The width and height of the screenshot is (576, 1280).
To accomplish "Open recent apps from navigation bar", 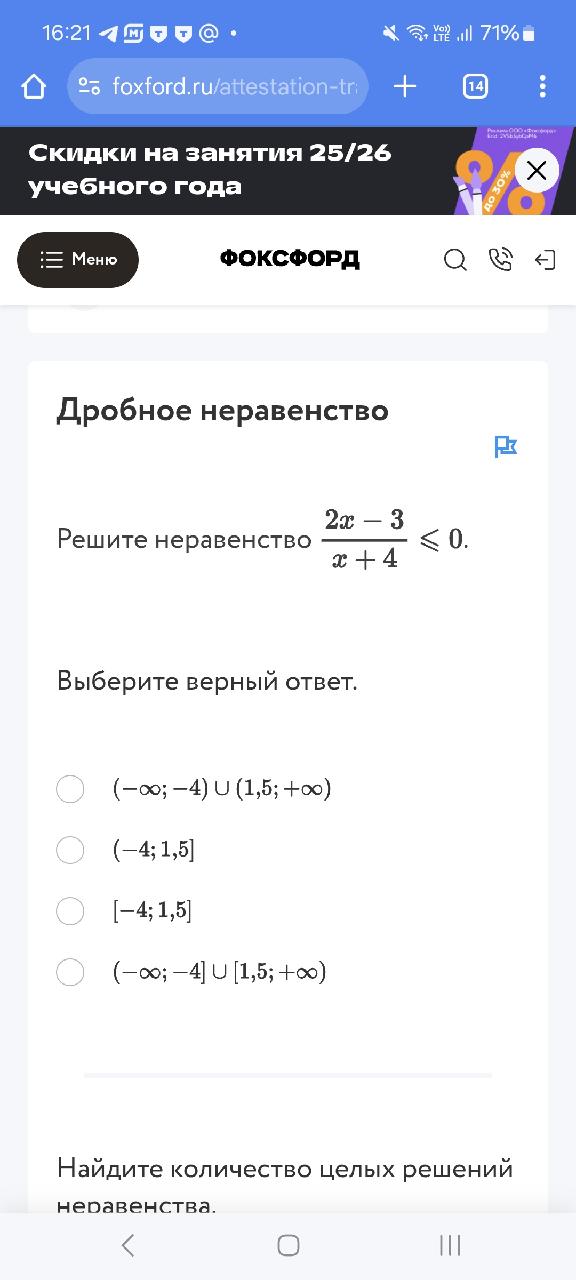I will tap(450, 1245).
